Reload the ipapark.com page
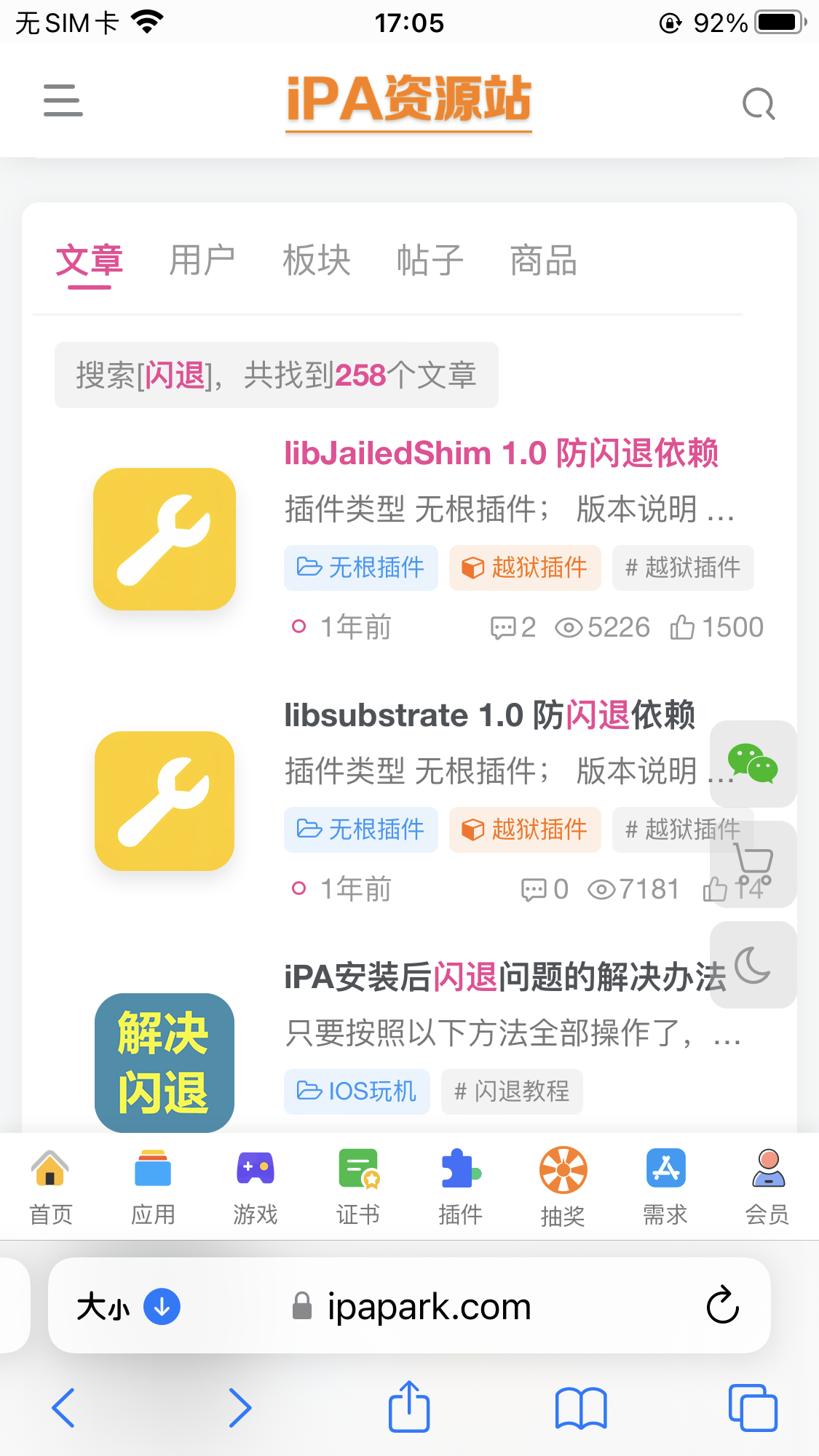 [x=721, y=1305]
